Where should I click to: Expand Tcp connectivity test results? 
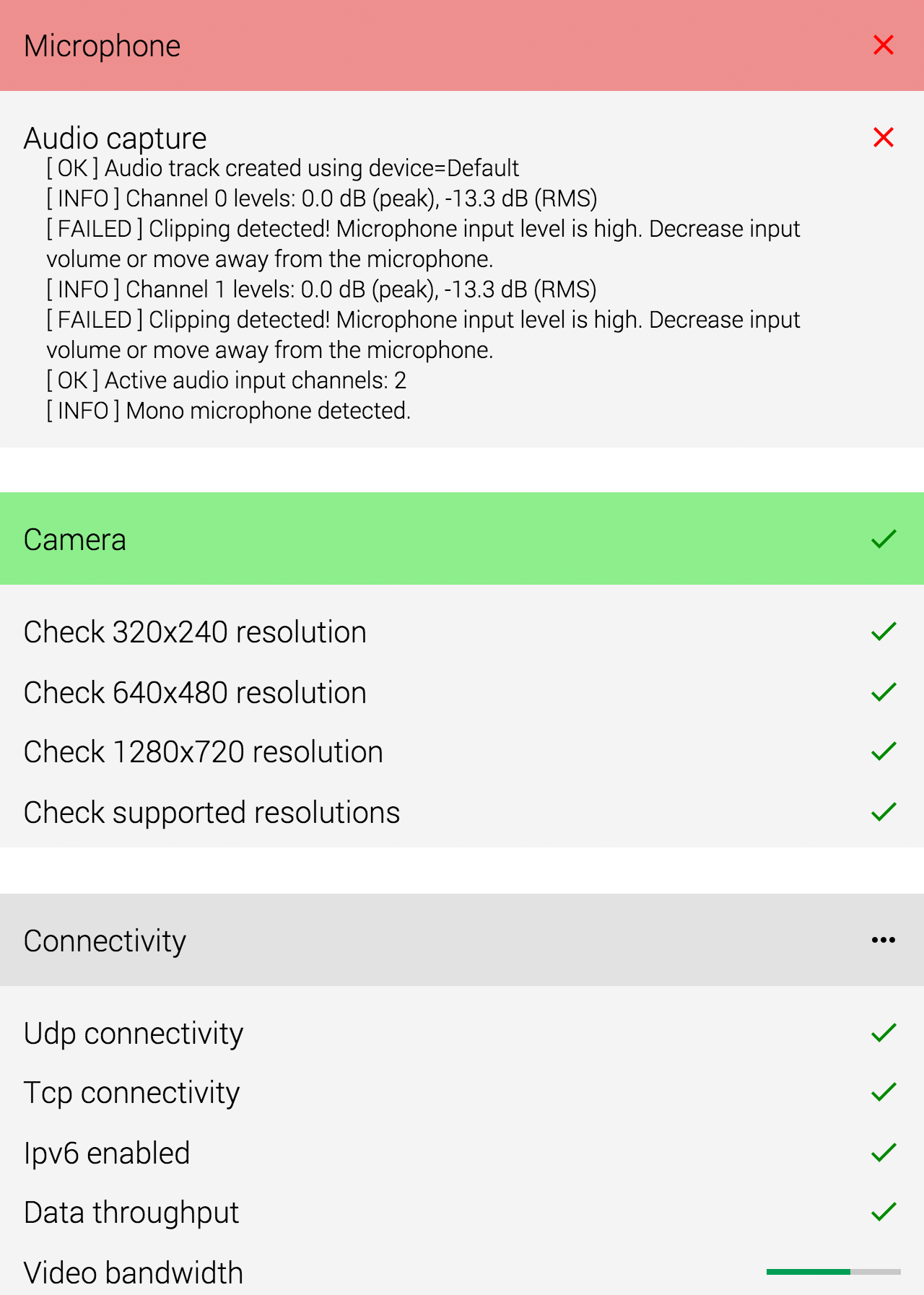click(x=462, y=1092)
